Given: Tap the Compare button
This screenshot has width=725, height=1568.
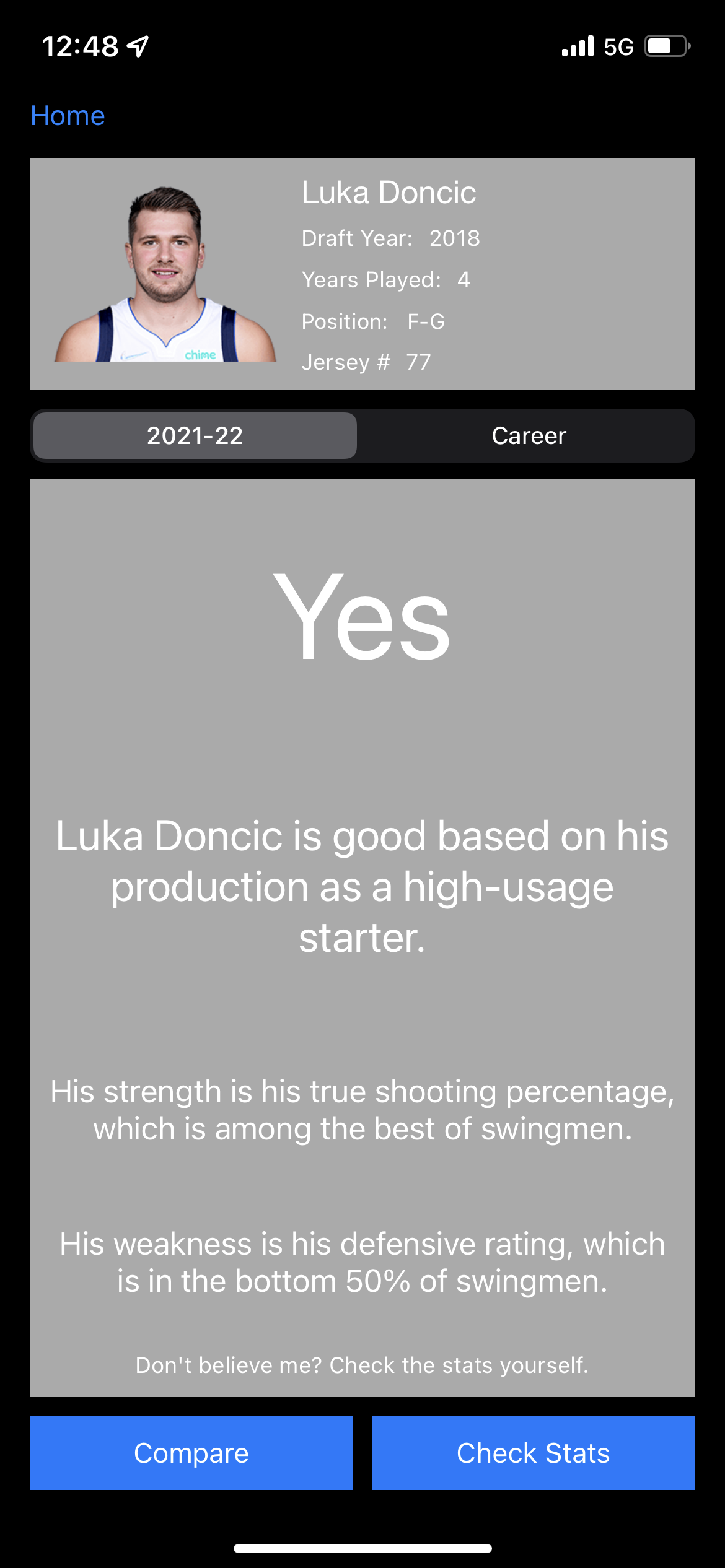Looking at the screenshot, I should tap(191, 1453).
